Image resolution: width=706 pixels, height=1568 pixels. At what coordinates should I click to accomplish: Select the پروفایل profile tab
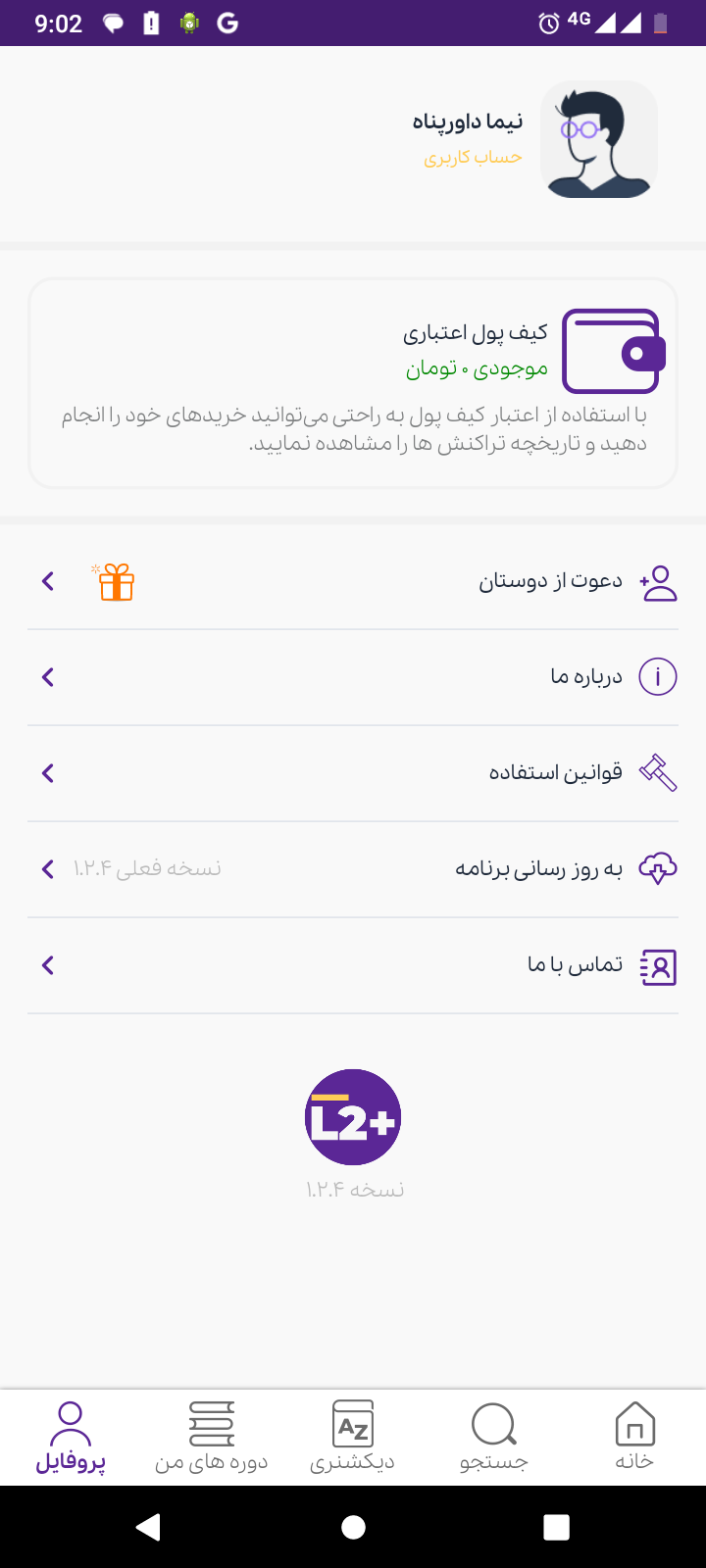pos(71,1437)
